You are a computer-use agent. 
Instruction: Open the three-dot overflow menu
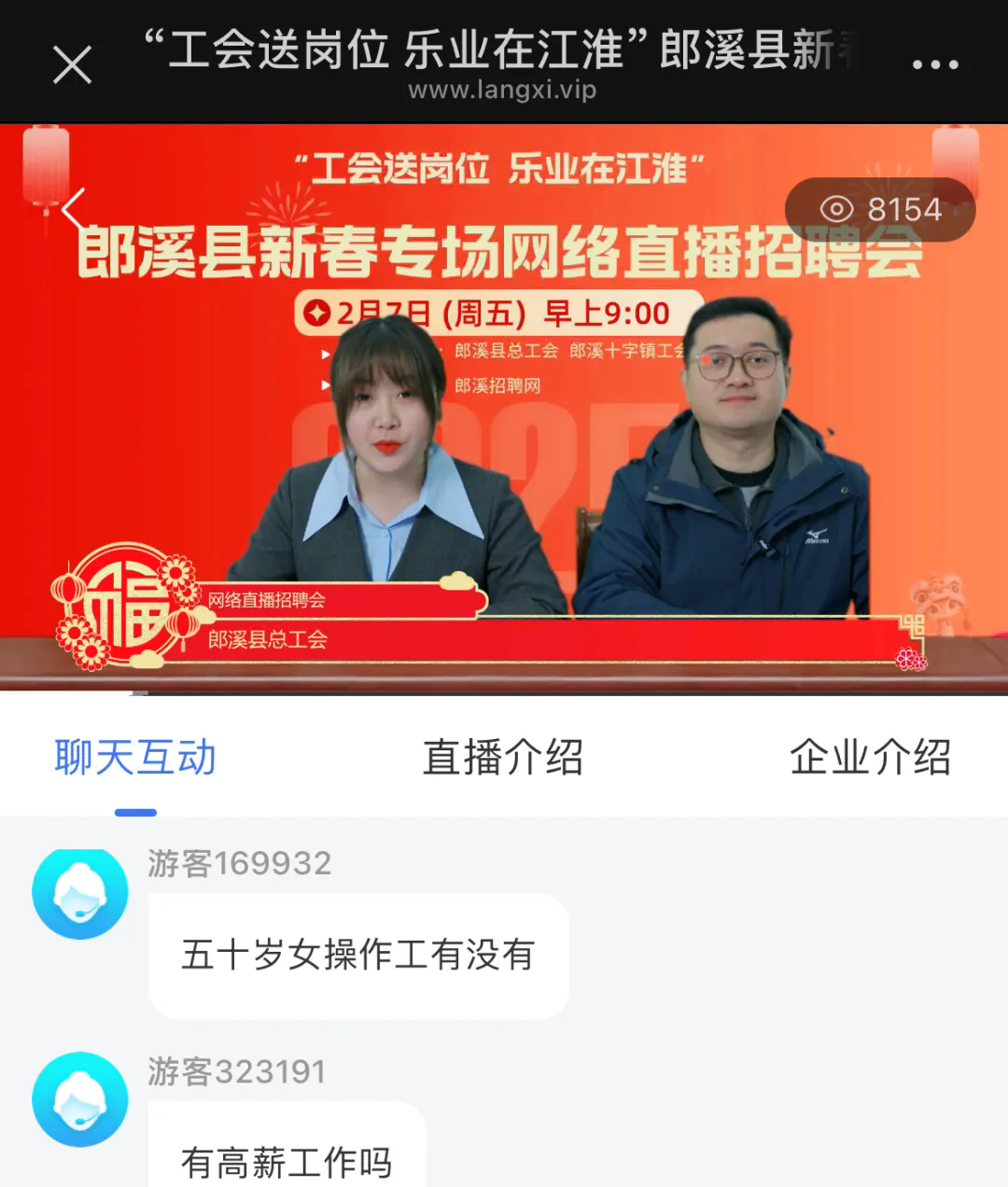coord(934,65)
